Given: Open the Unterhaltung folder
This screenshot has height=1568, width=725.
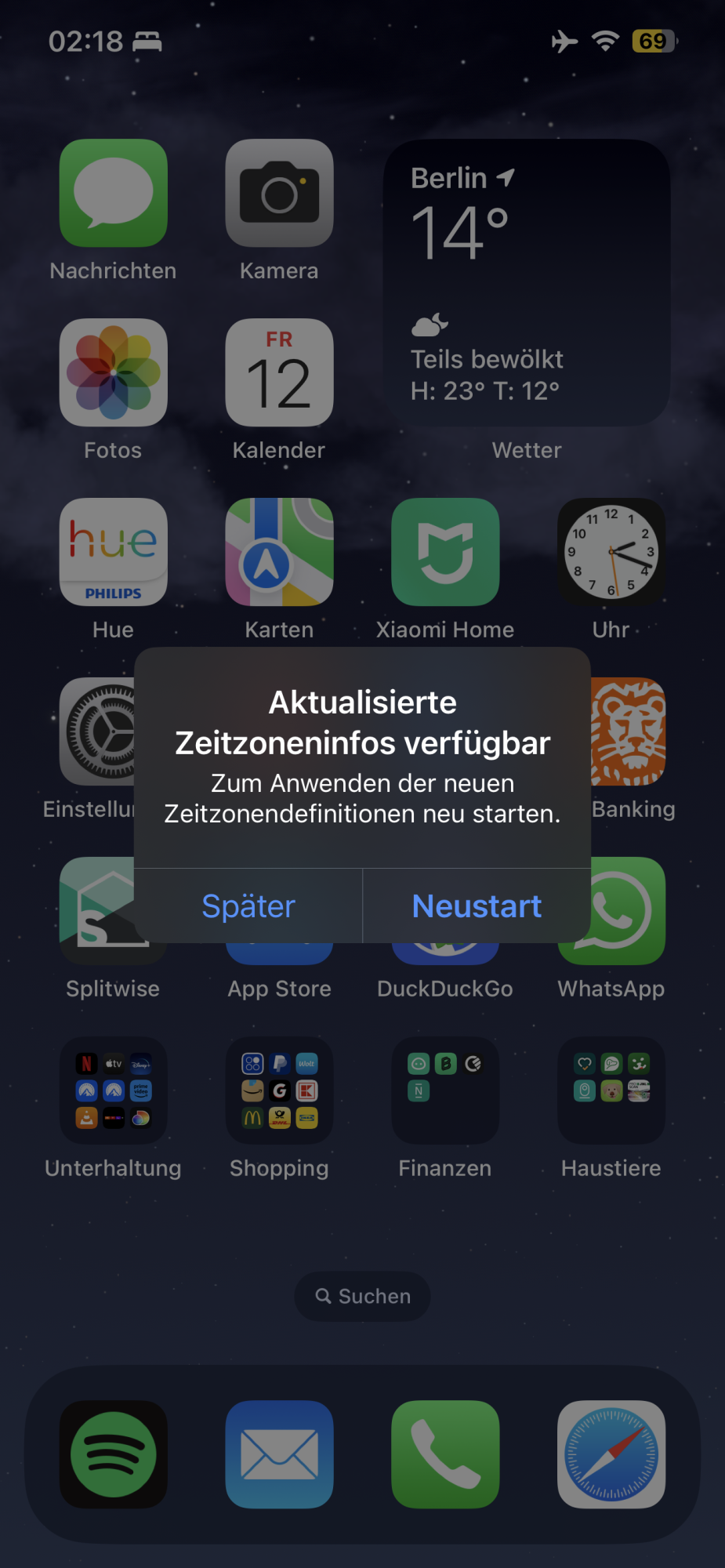Looking at the screenshot, I should click(114, 1091).
